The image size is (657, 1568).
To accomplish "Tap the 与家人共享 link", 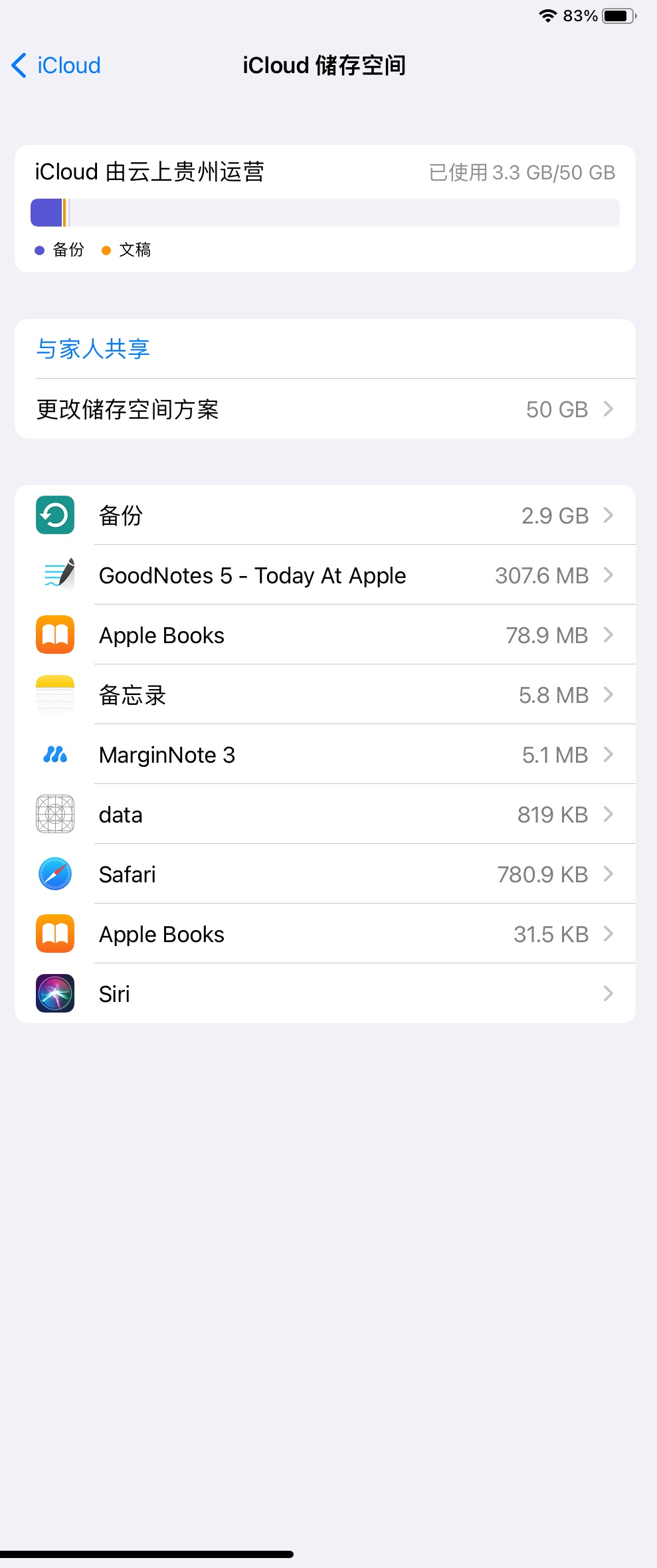I will click(93, 349).
